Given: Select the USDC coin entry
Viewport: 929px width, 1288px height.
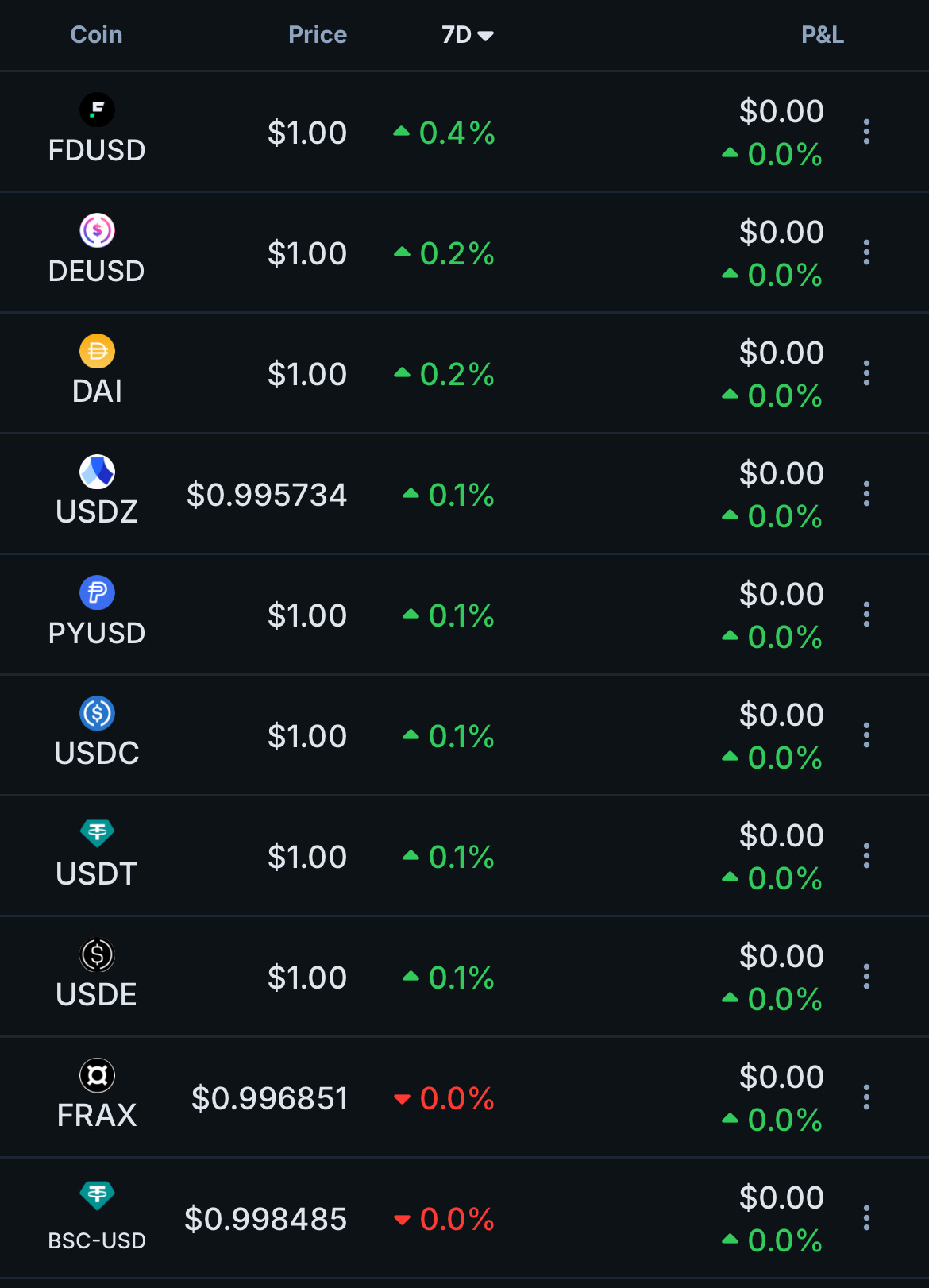Looking at the screenshot, I should [97, 735].
